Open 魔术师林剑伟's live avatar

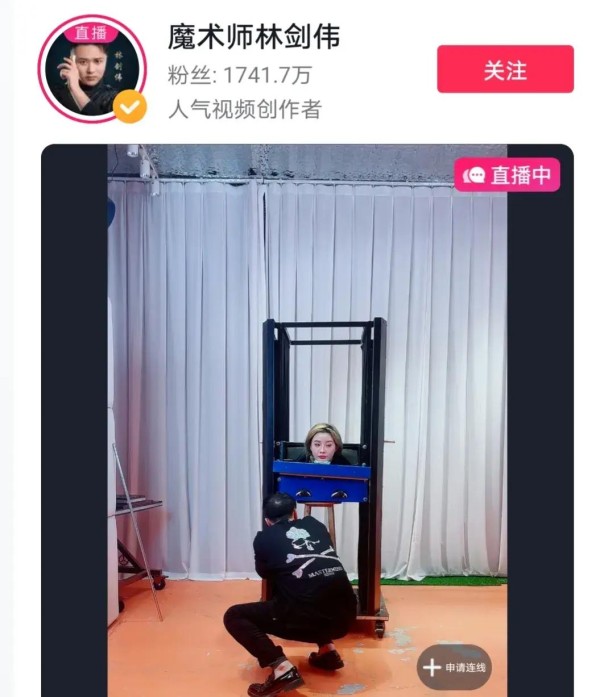pyautogui.click(x=92, y=68)
